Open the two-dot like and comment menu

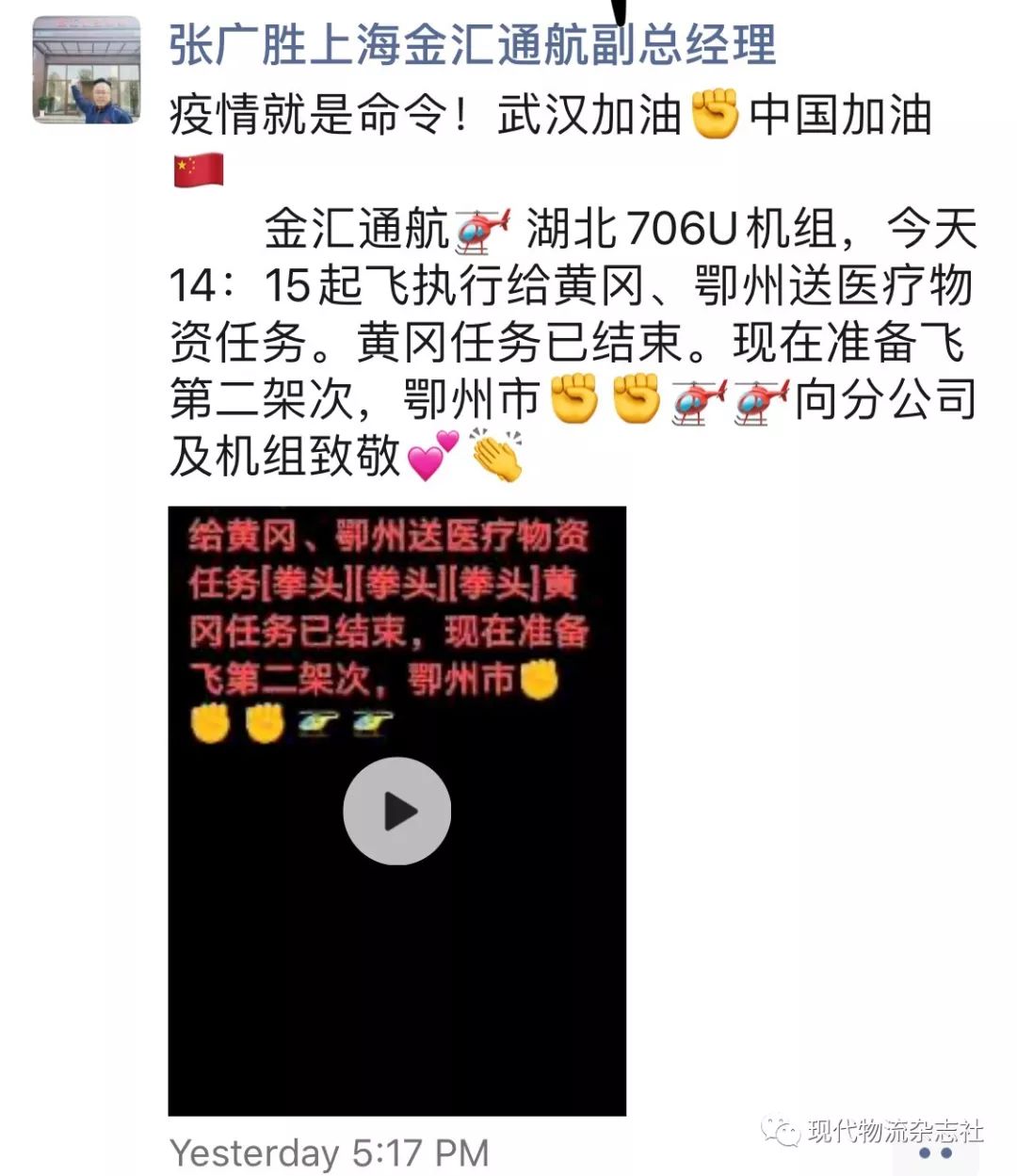pyautogui.click(x=935, y=1152)
